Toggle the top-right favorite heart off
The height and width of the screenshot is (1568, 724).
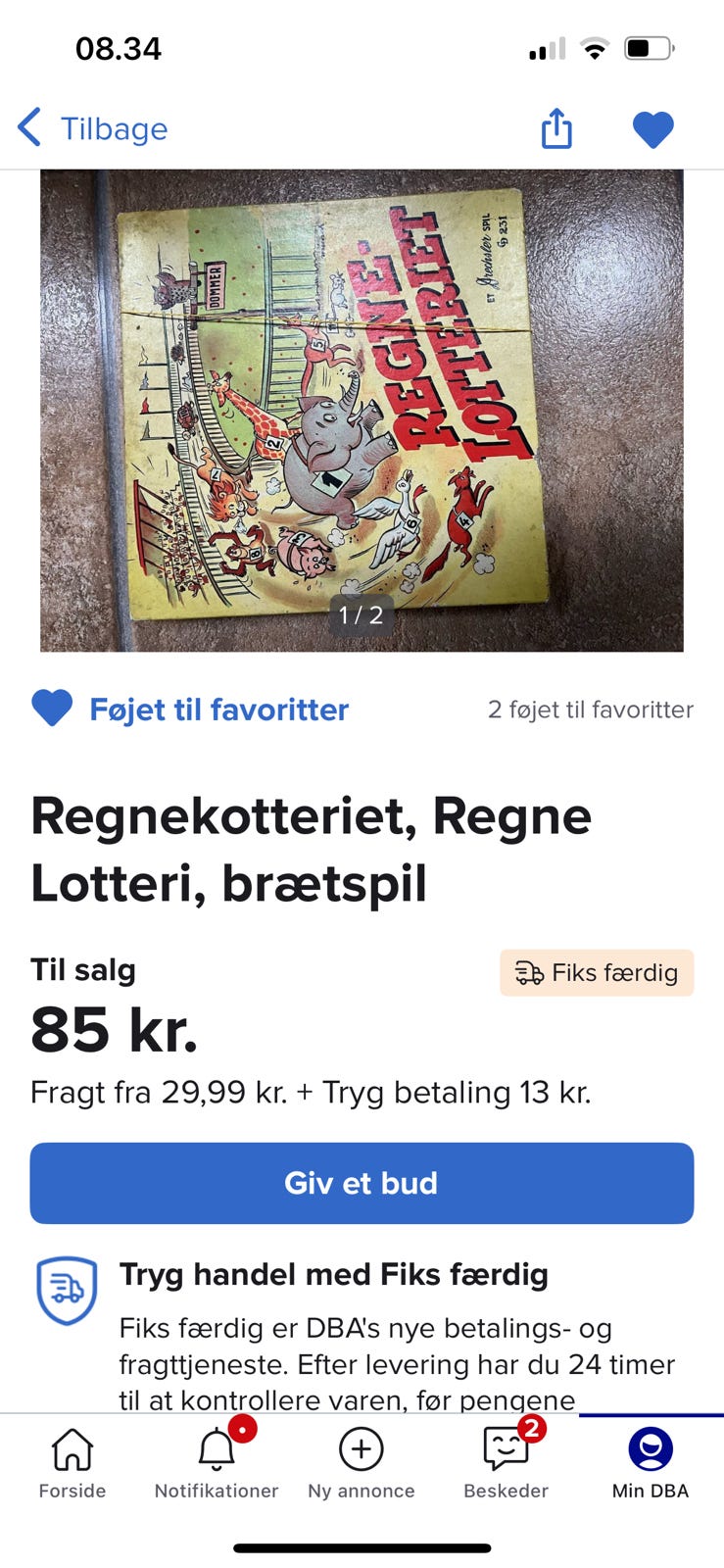tap(652, 127)
